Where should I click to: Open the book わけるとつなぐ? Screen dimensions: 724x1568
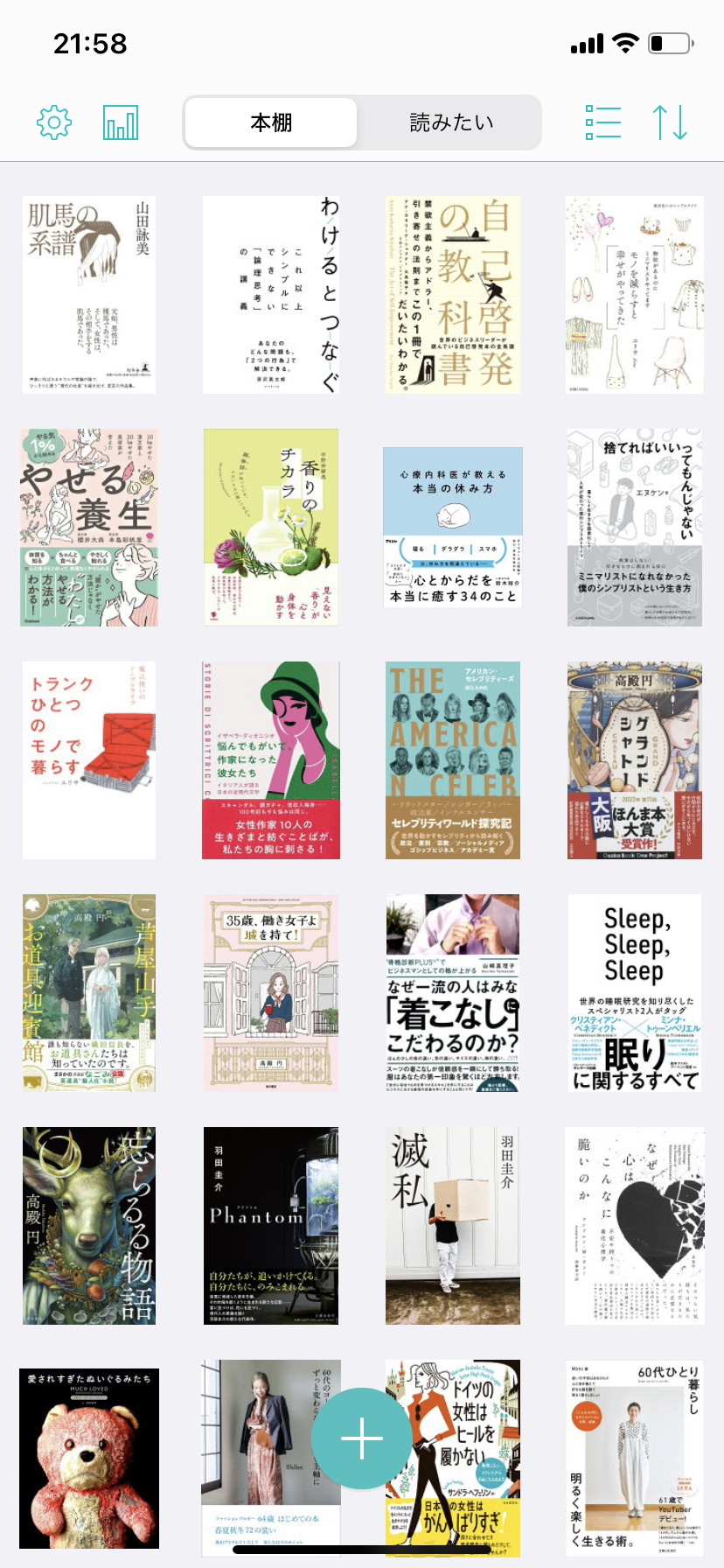coord(271,295)
